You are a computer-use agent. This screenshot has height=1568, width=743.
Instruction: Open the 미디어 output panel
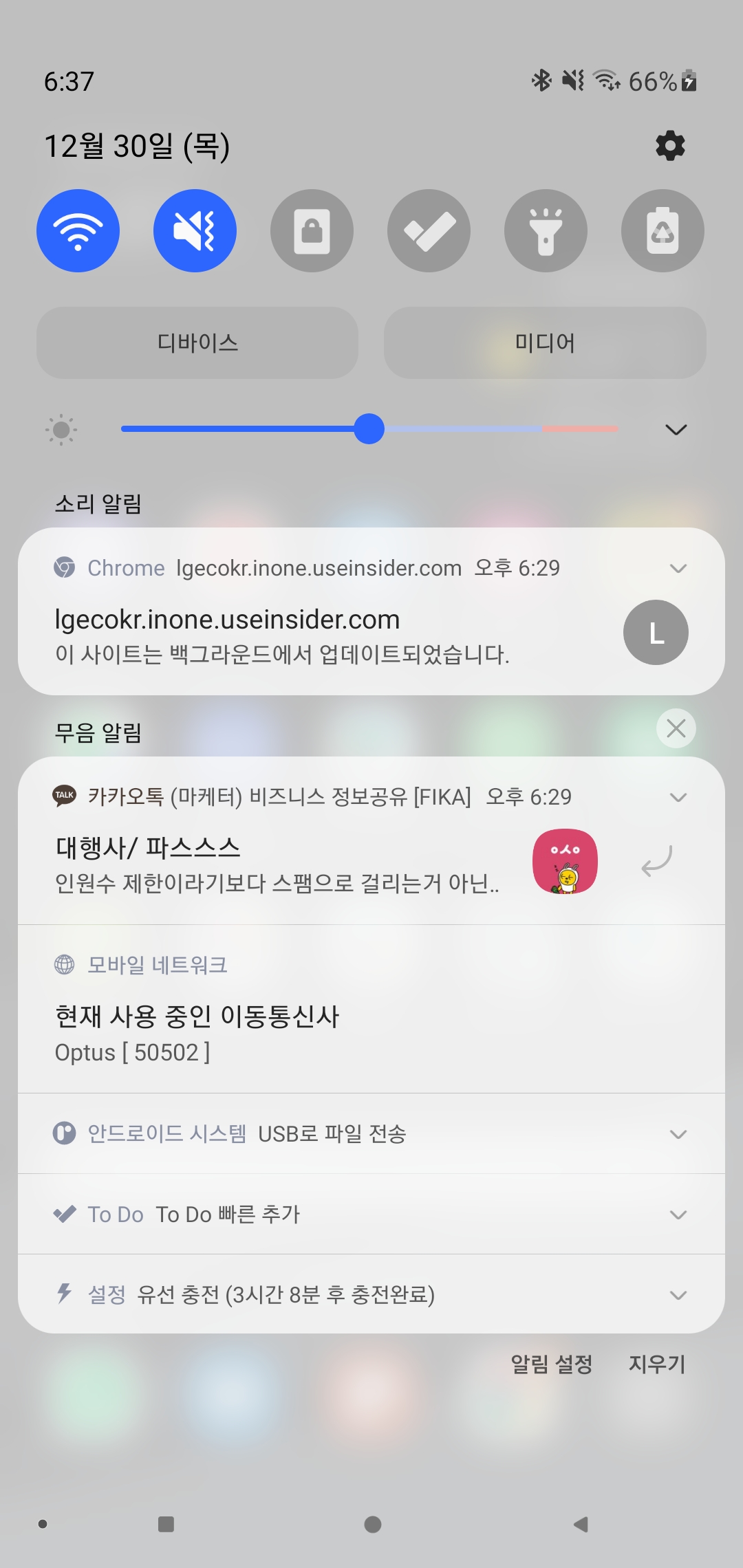point(545,342)
